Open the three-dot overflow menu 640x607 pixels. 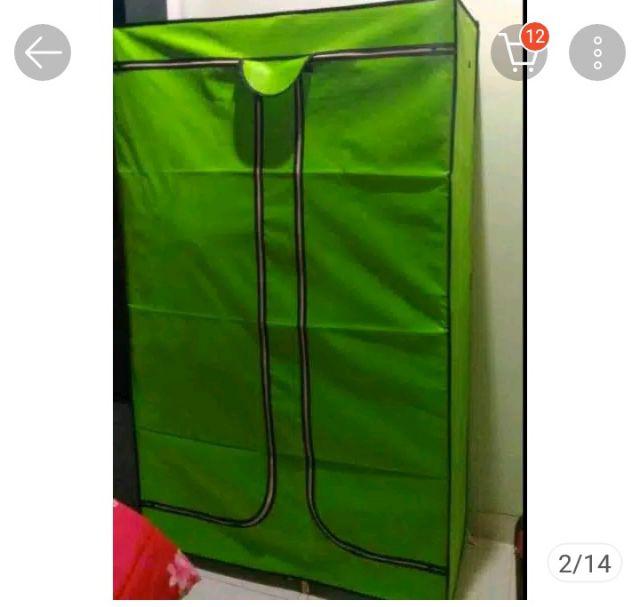point(597,53)
